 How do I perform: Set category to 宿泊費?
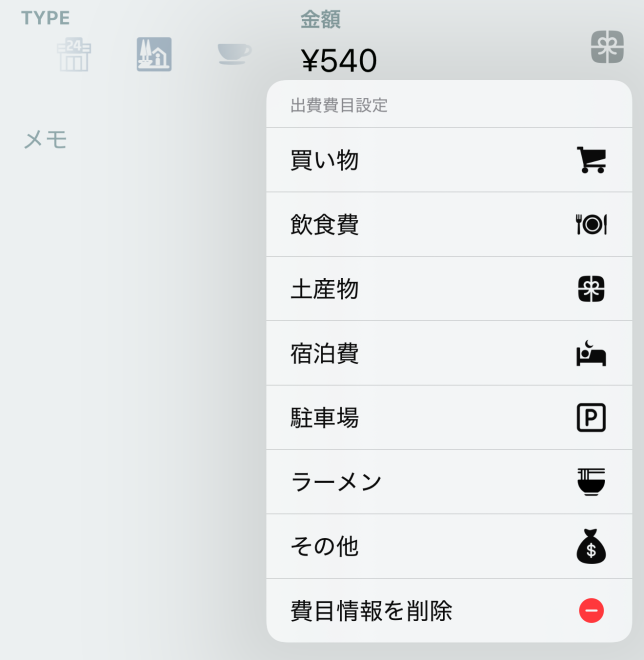(x=448, y=354)
